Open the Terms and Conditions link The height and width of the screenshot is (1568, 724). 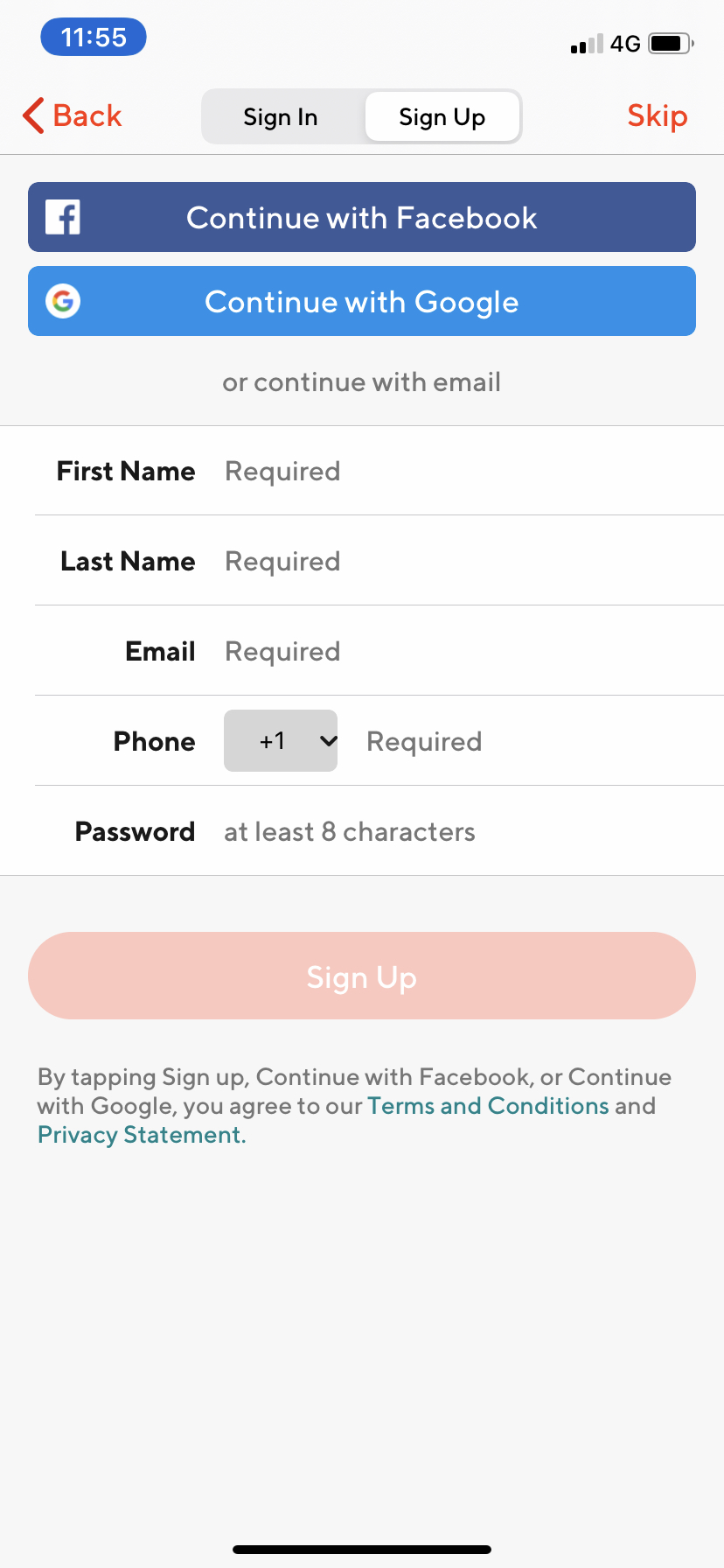pyautogui.click(x=488, y=1106)
